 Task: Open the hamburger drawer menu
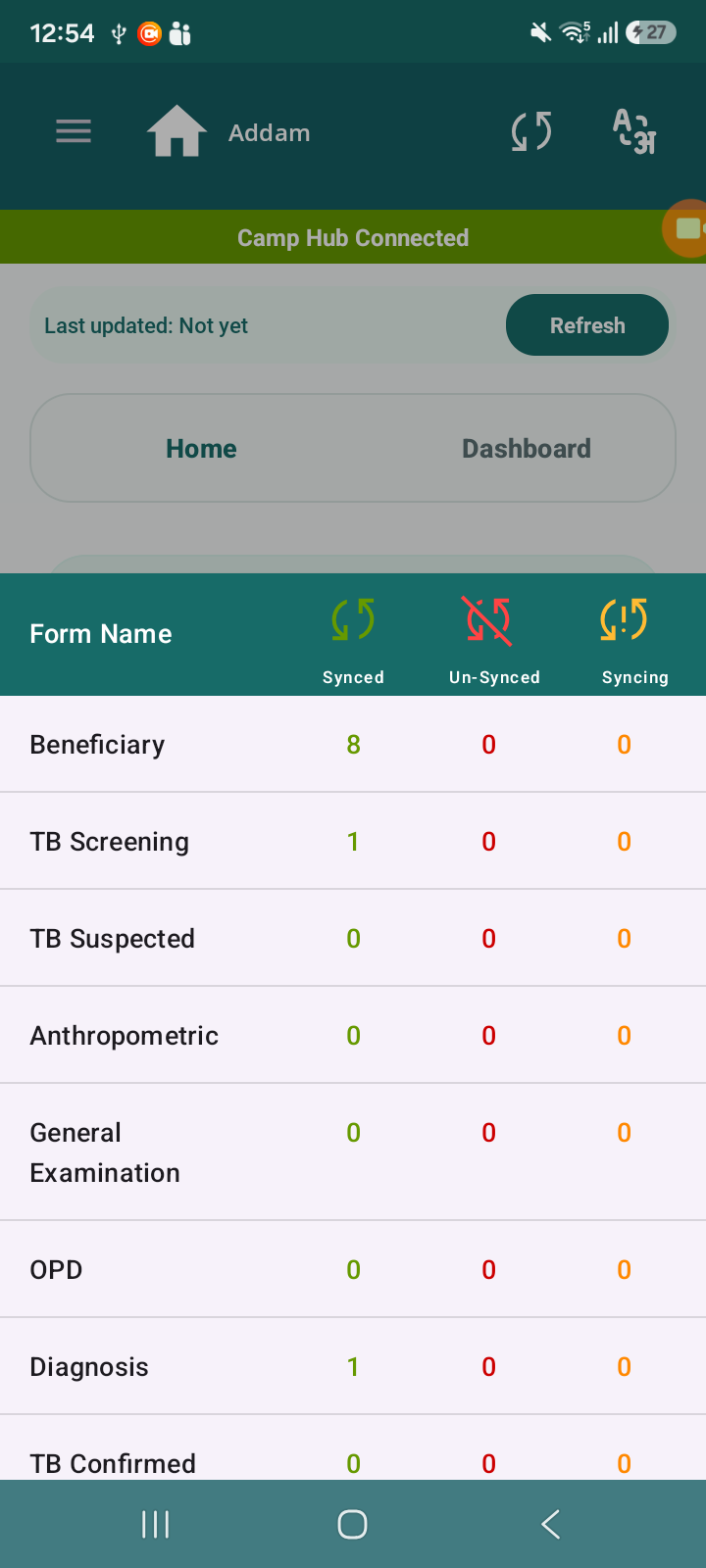point(74,131)
